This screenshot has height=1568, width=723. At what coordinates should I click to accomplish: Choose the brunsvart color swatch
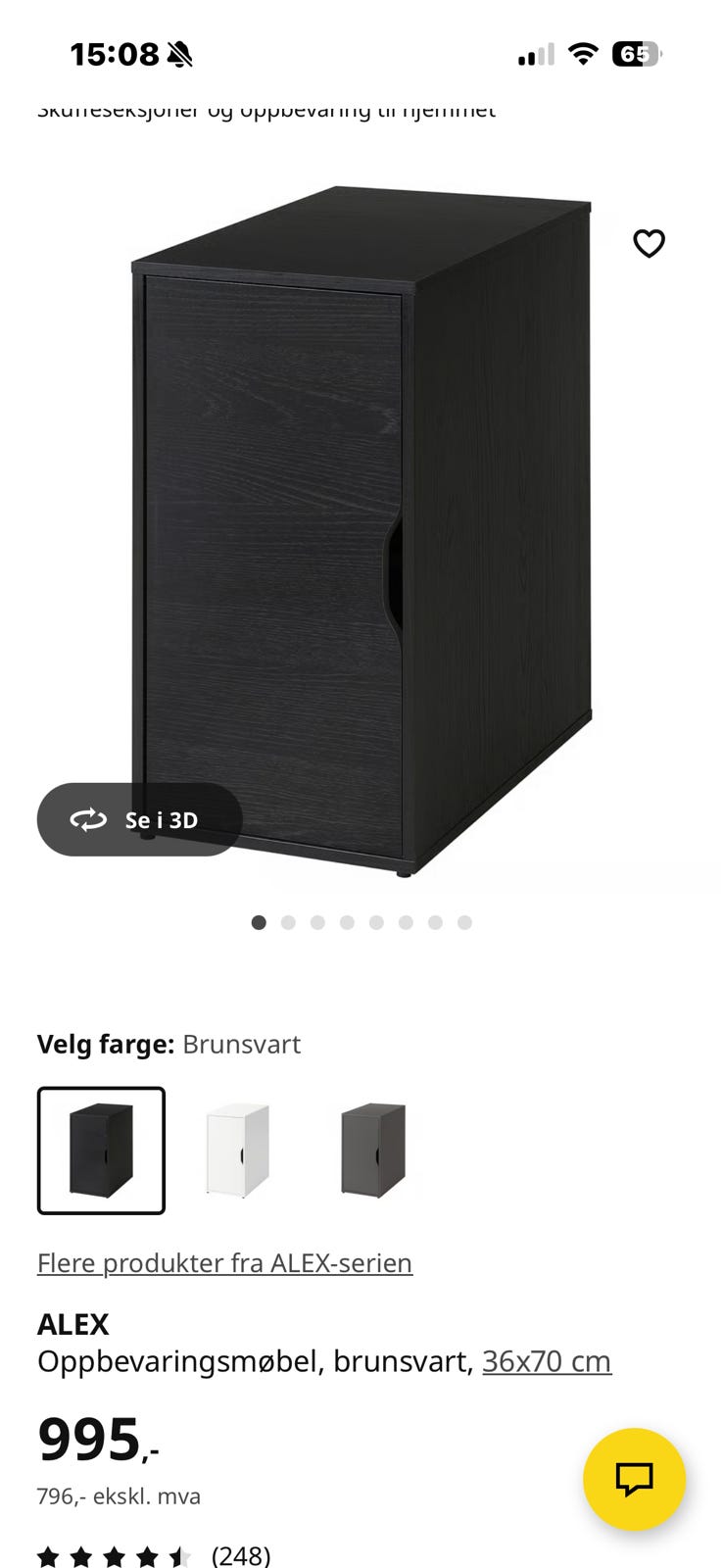click(101, 1150)
